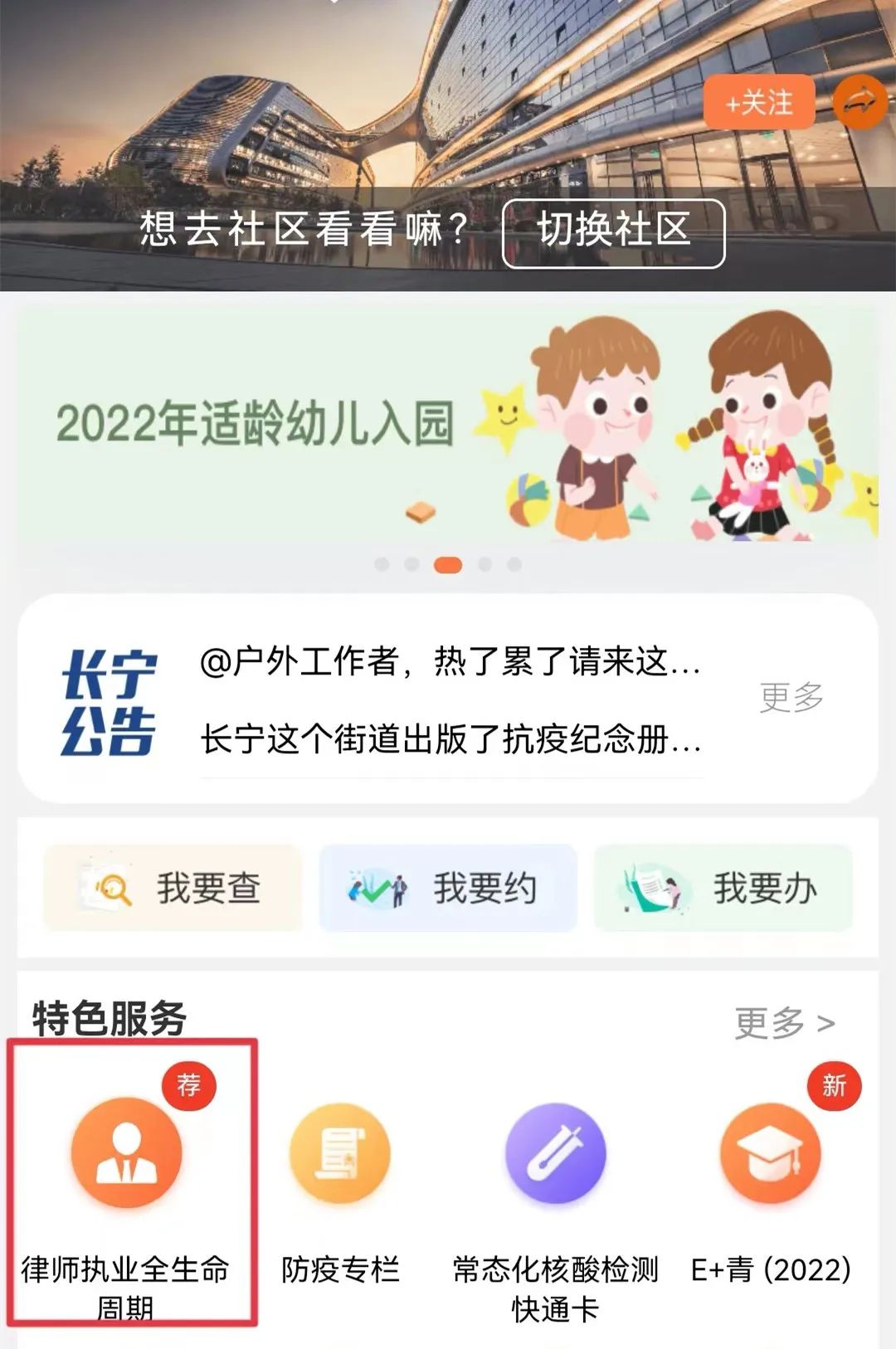Open the 2022年适龄幼儿入园 banner

[x=448, y=425]
